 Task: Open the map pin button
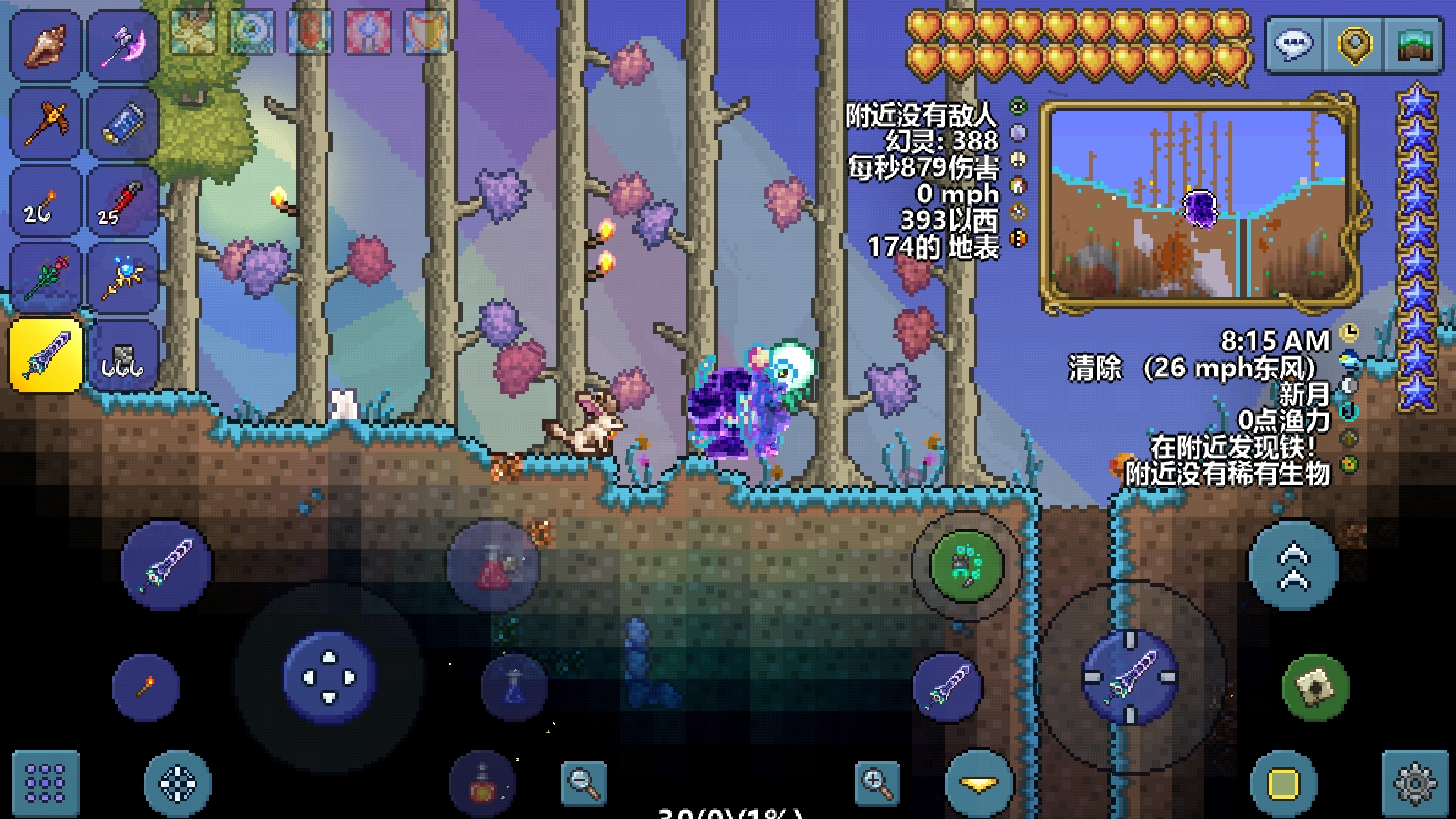click(x=1354, y=45)
